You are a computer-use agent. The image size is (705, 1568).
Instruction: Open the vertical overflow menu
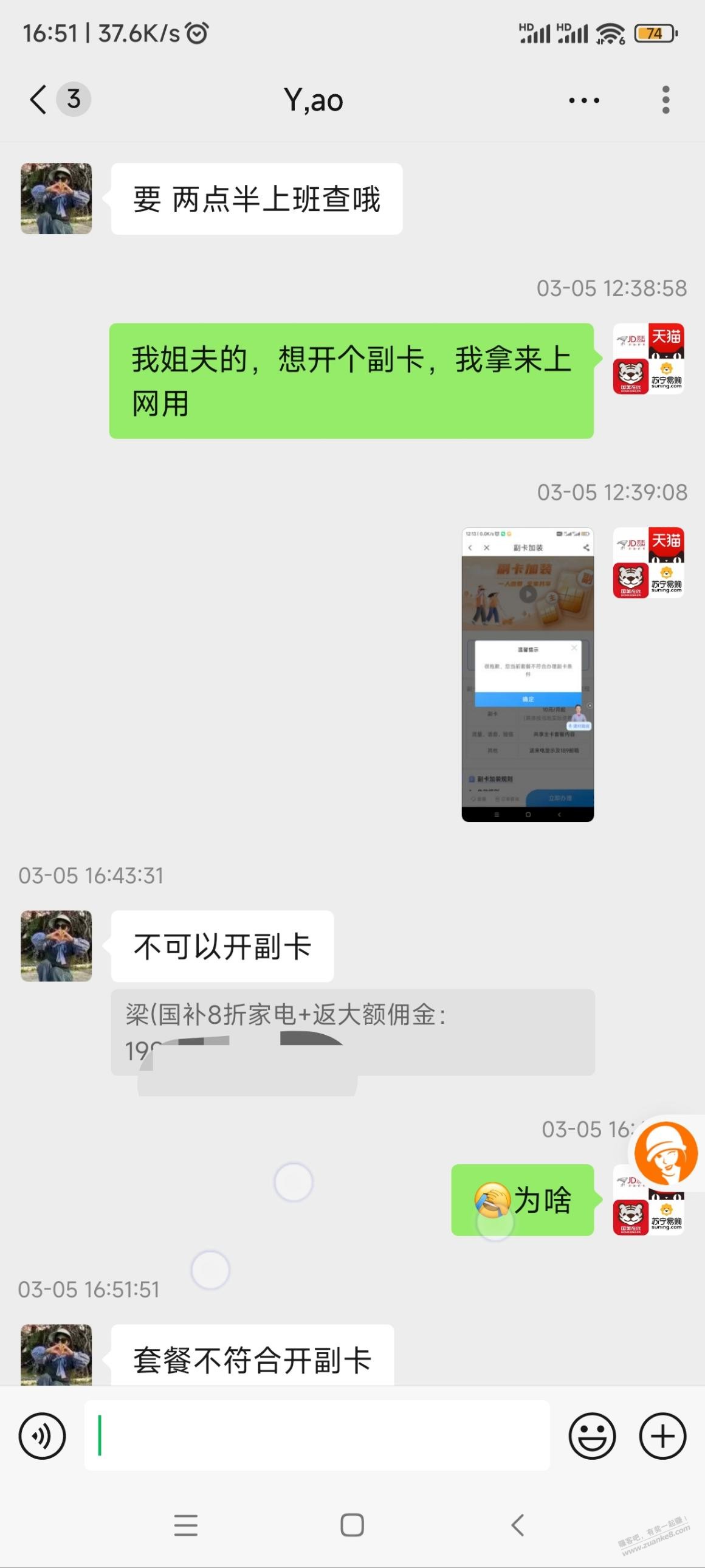pos(665,100)
